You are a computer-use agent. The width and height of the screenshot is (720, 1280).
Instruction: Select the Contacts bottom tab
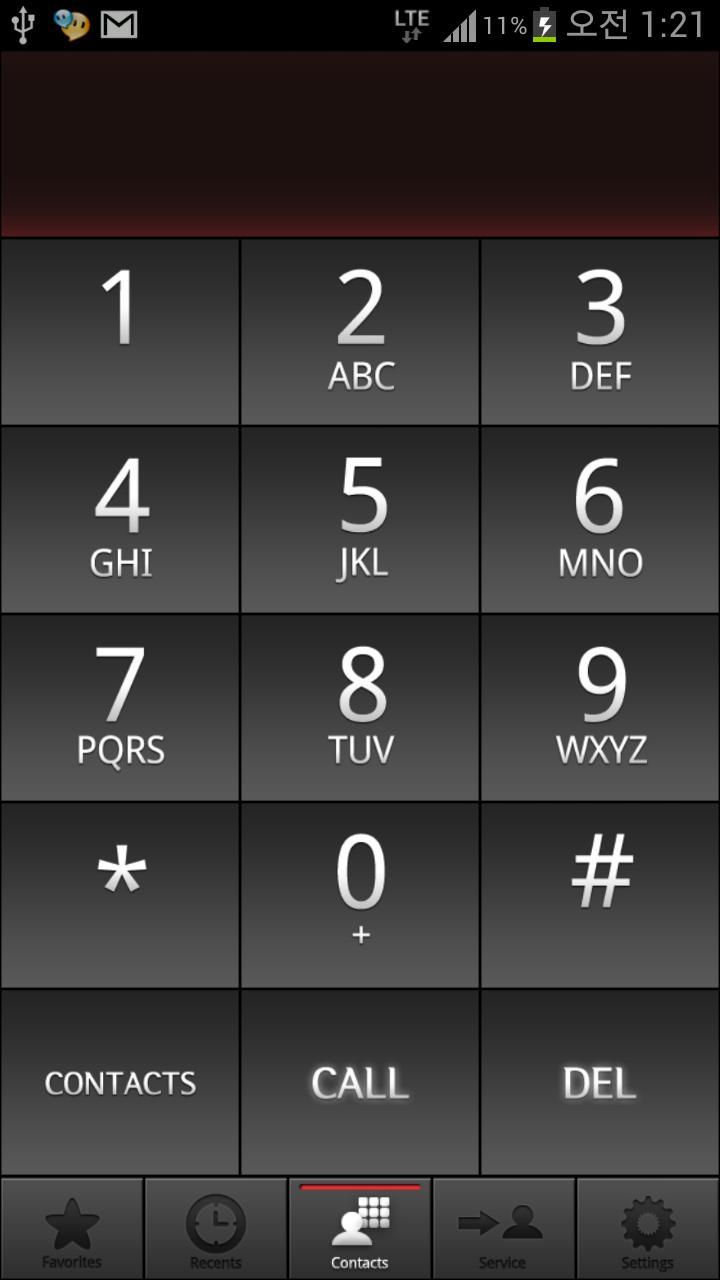(360, 1230)
